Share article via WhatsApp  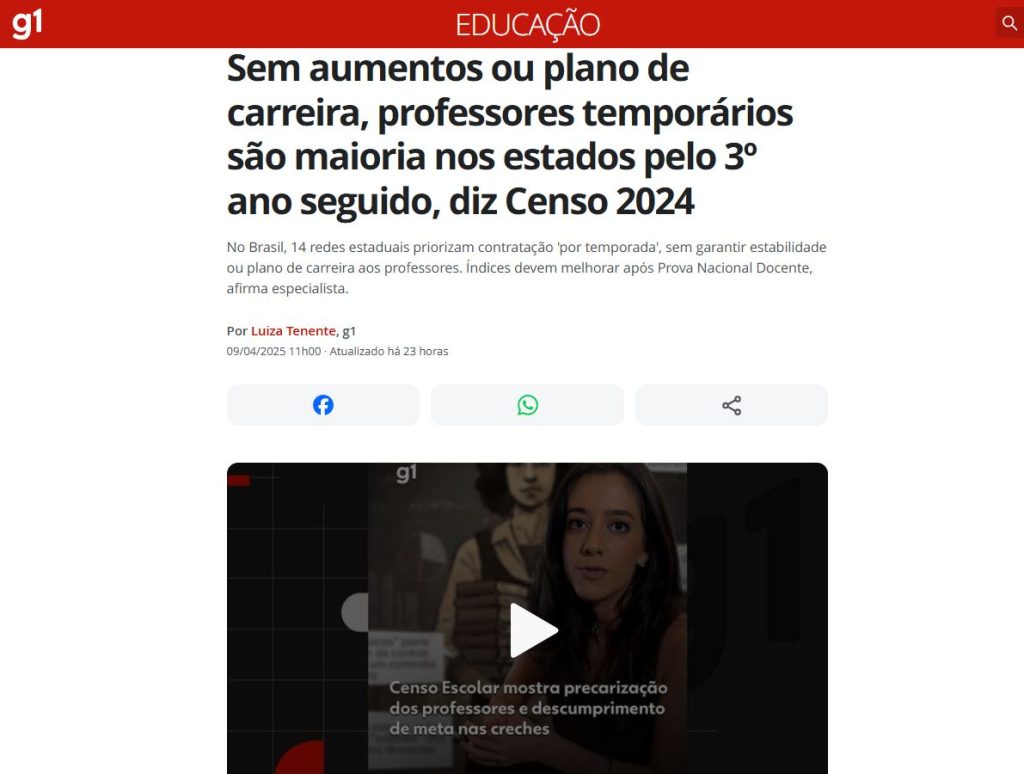(x=527, y=405)
